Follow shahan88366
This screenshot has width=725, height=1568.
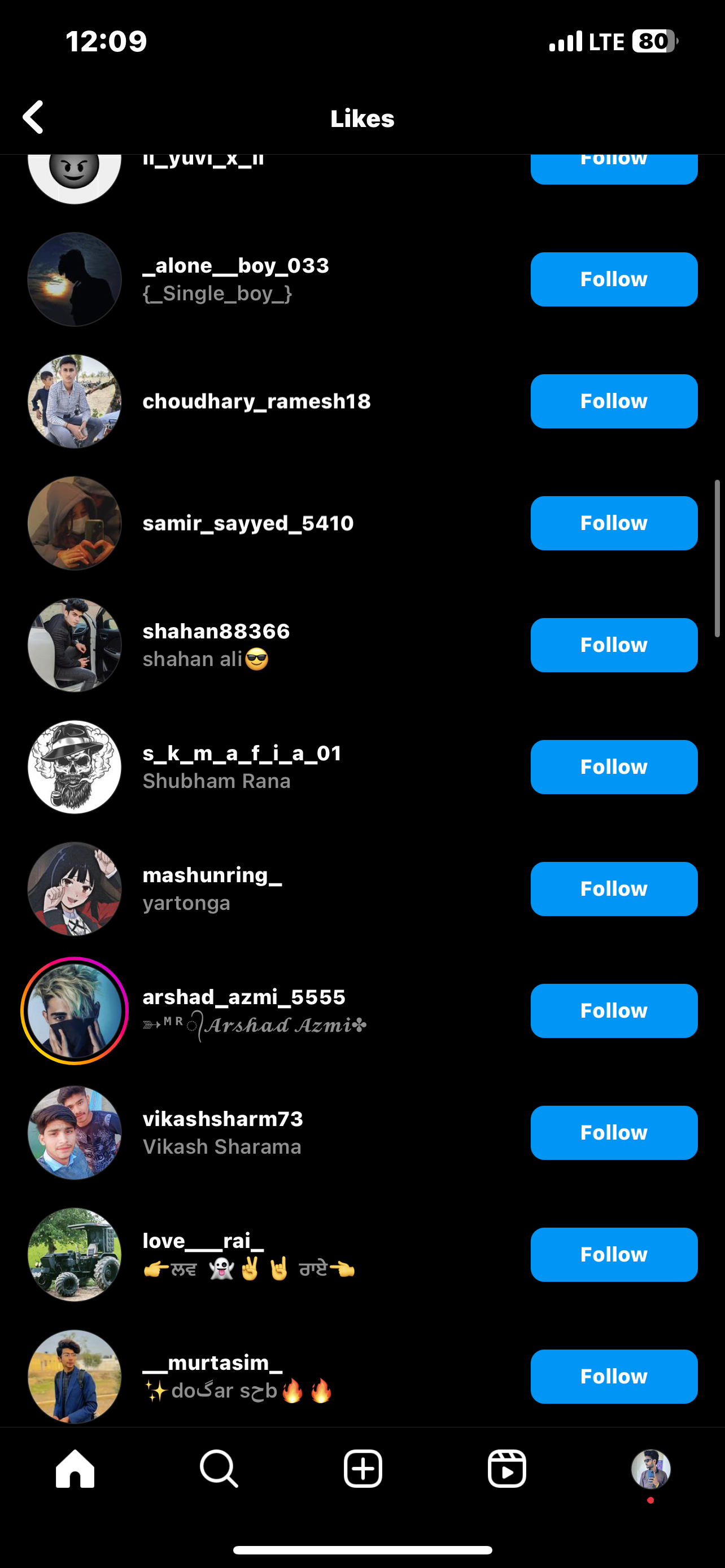pyautogui.click(x=613, y=645)
